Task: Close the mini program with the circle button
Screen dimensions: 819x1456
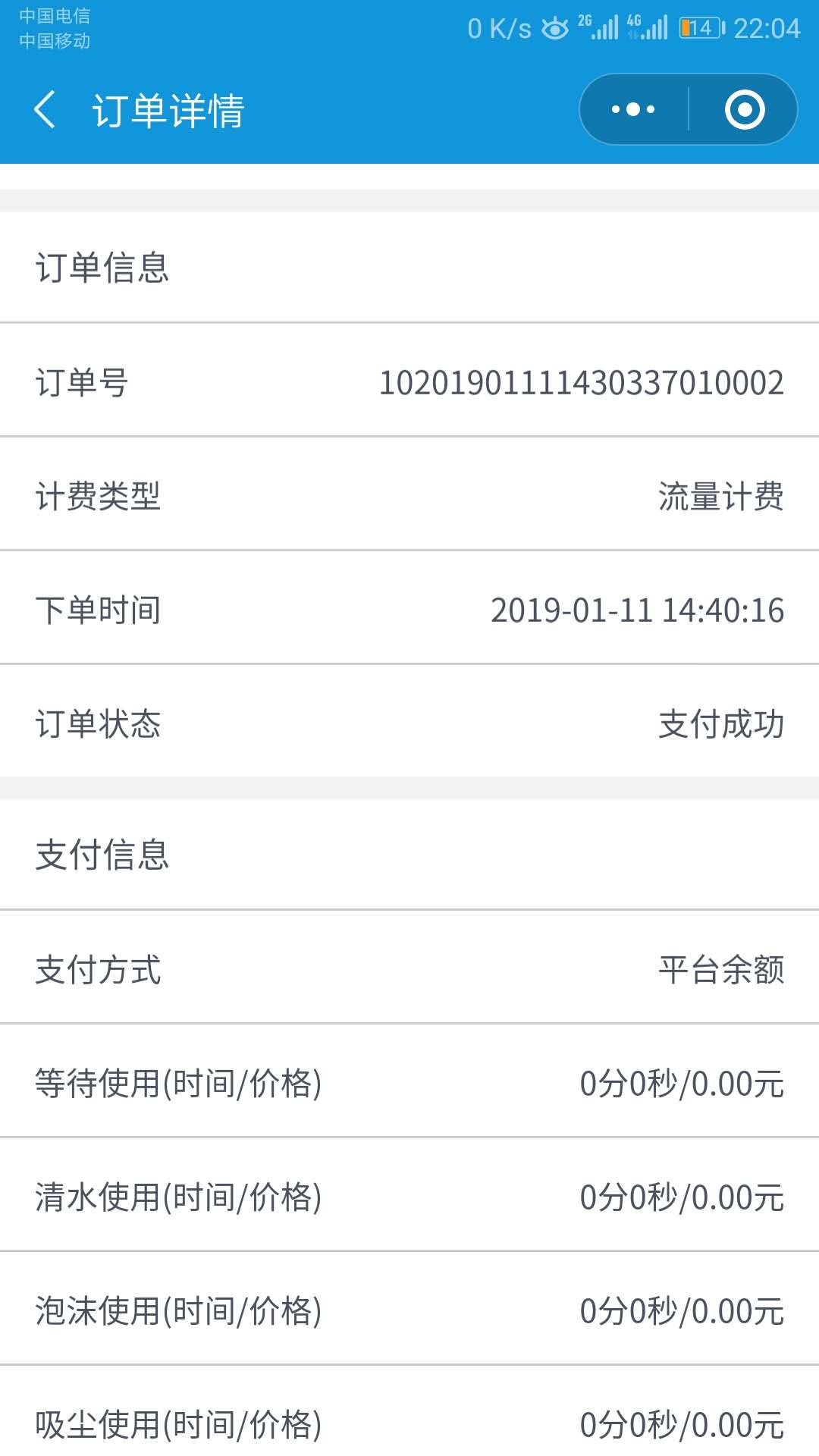Action: pyautogui.click(x=745, y=109)
